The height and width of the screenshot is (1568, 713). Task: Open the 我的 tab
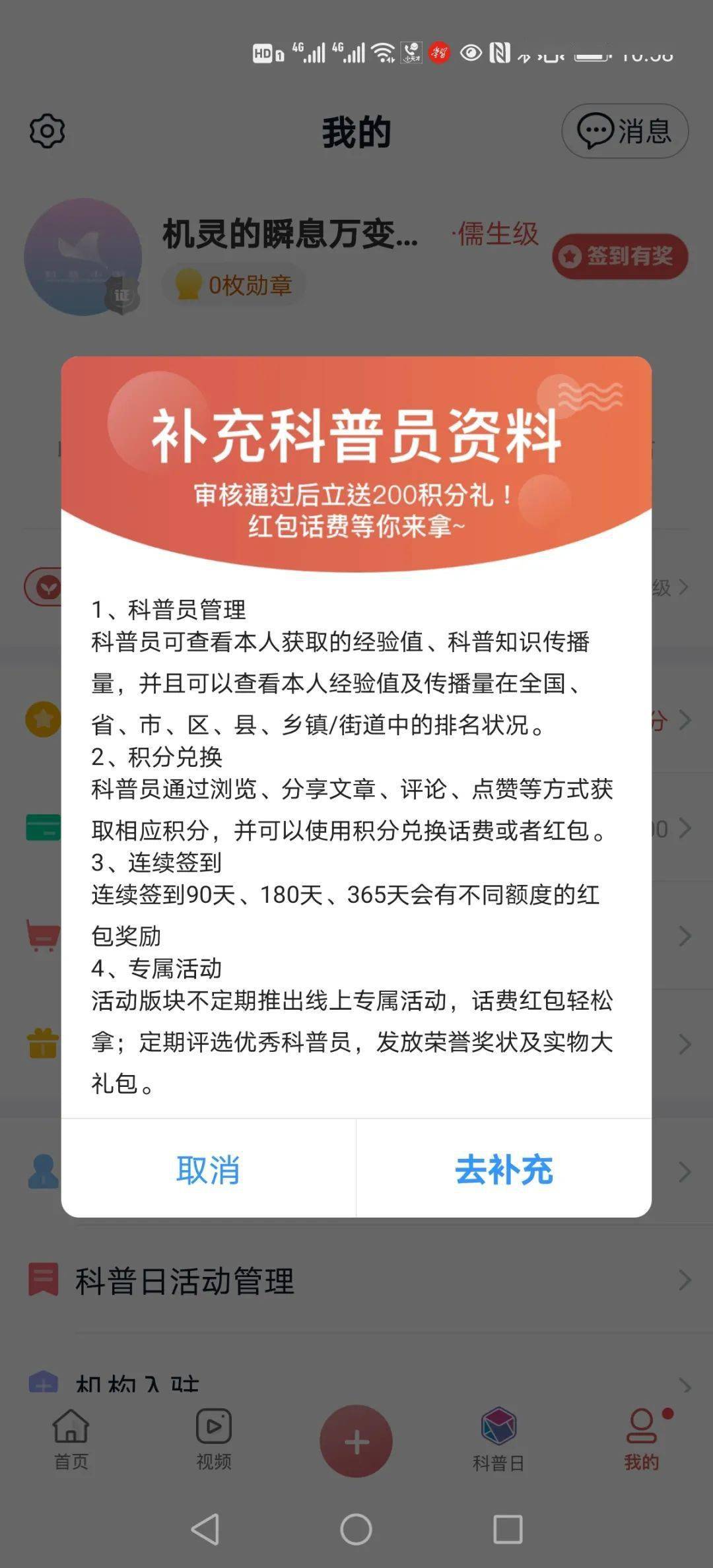coord(641,1440)
